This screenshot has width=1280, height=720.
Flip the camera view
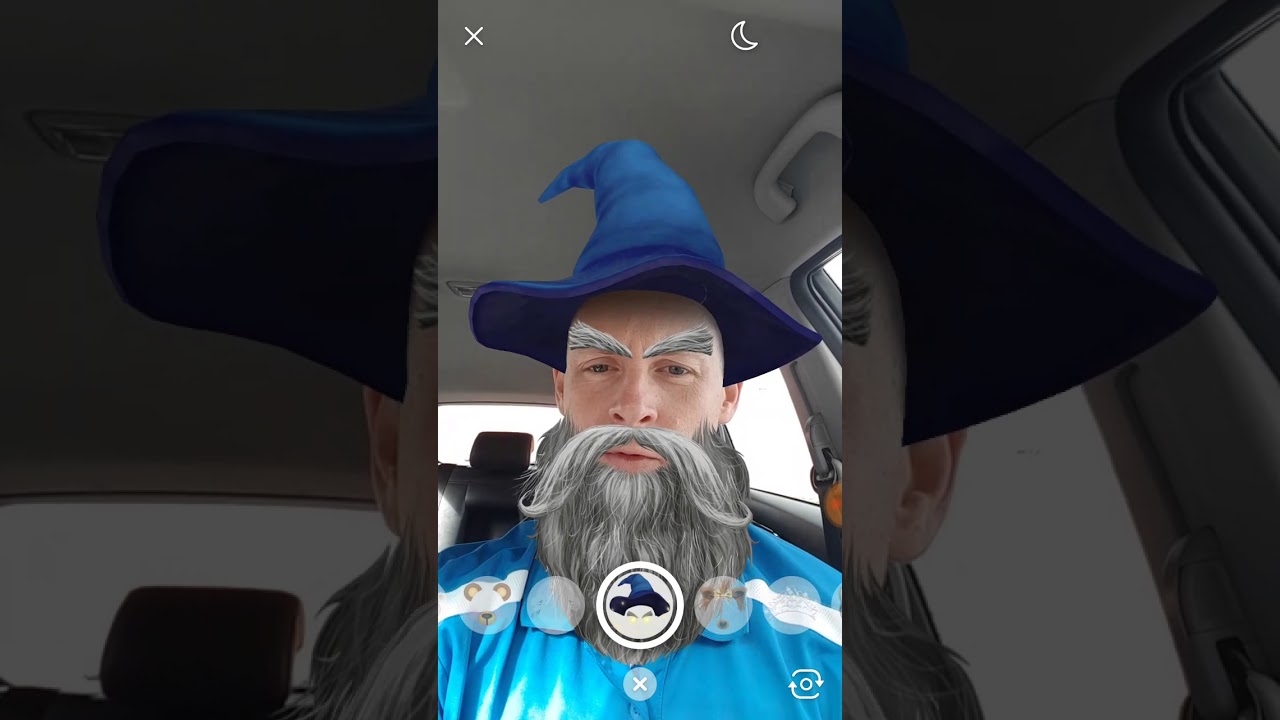coord(806,684)
